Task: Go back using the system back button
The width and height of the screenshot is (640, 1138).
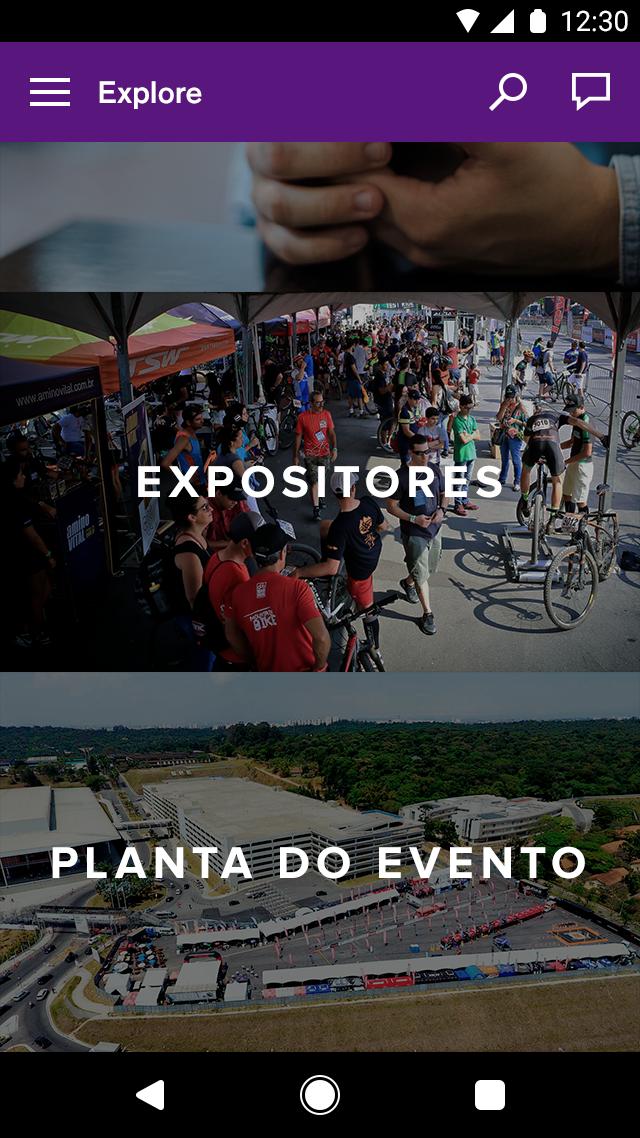Action: 150,1095
